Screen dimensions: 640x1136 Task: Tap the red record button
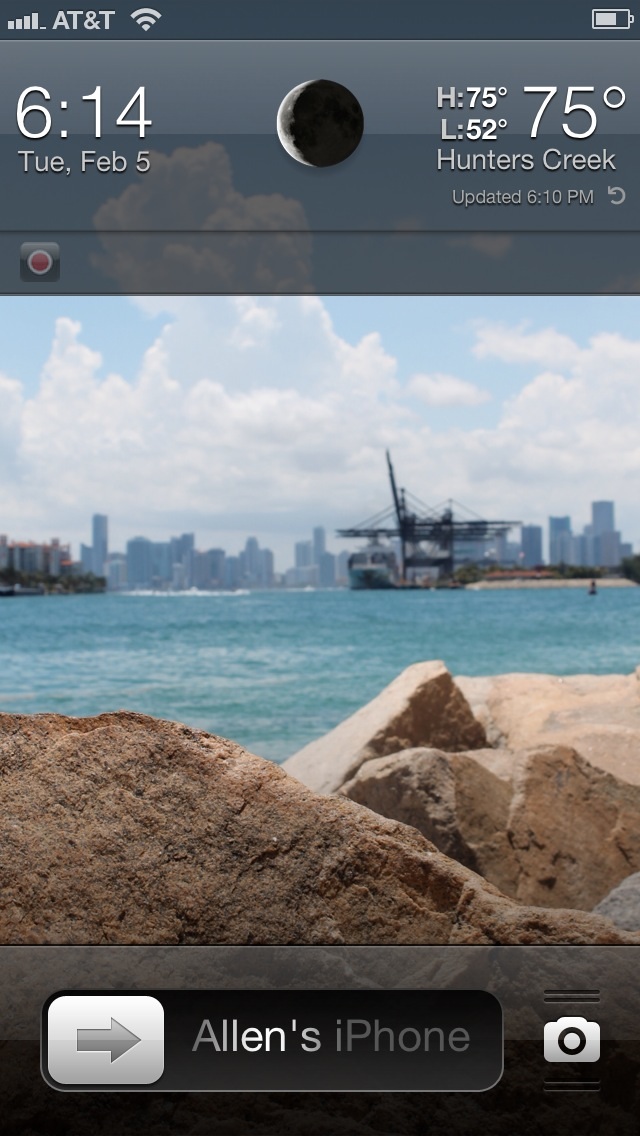tap(40, 262)
